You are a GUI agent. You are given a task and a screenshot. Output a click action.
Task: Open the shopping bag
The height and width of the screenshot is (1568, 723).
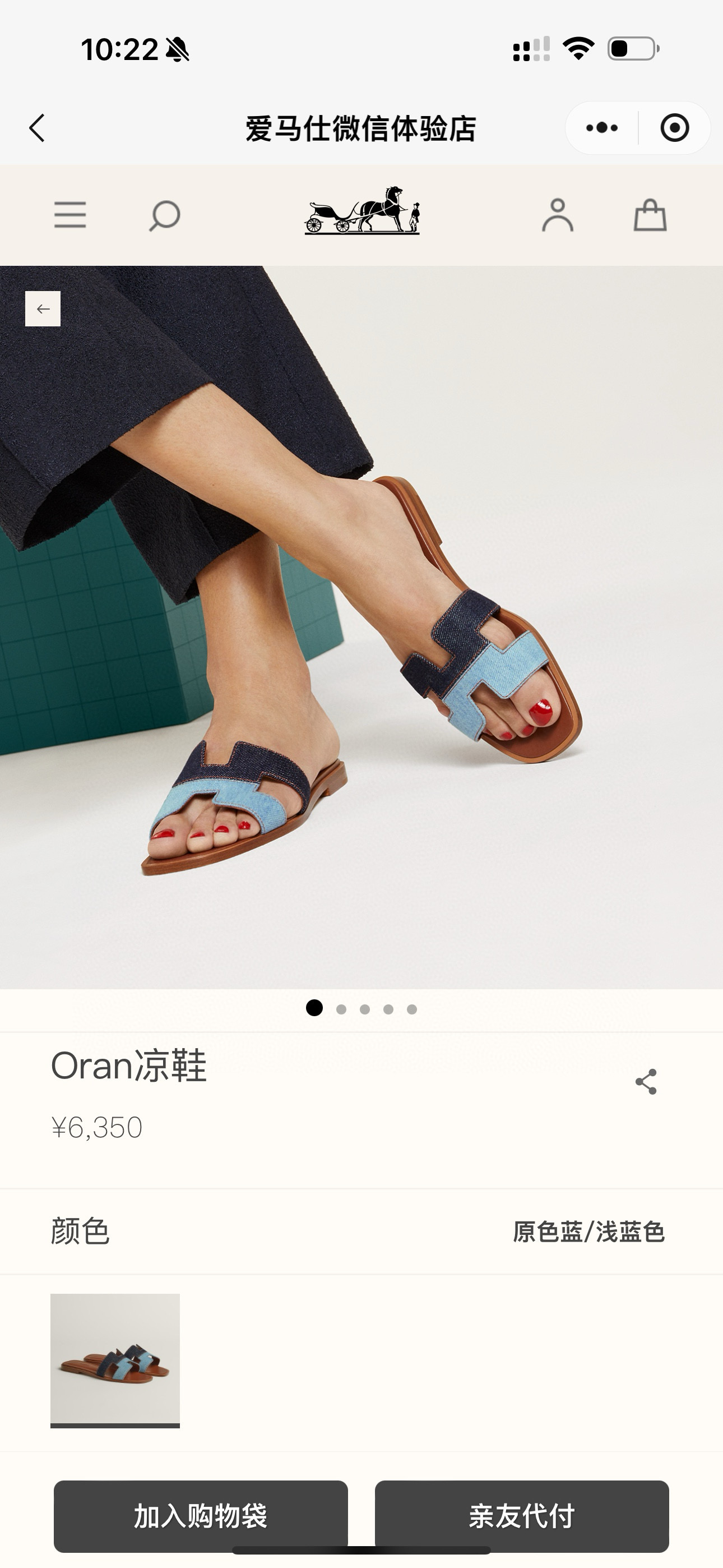point(650,215)
